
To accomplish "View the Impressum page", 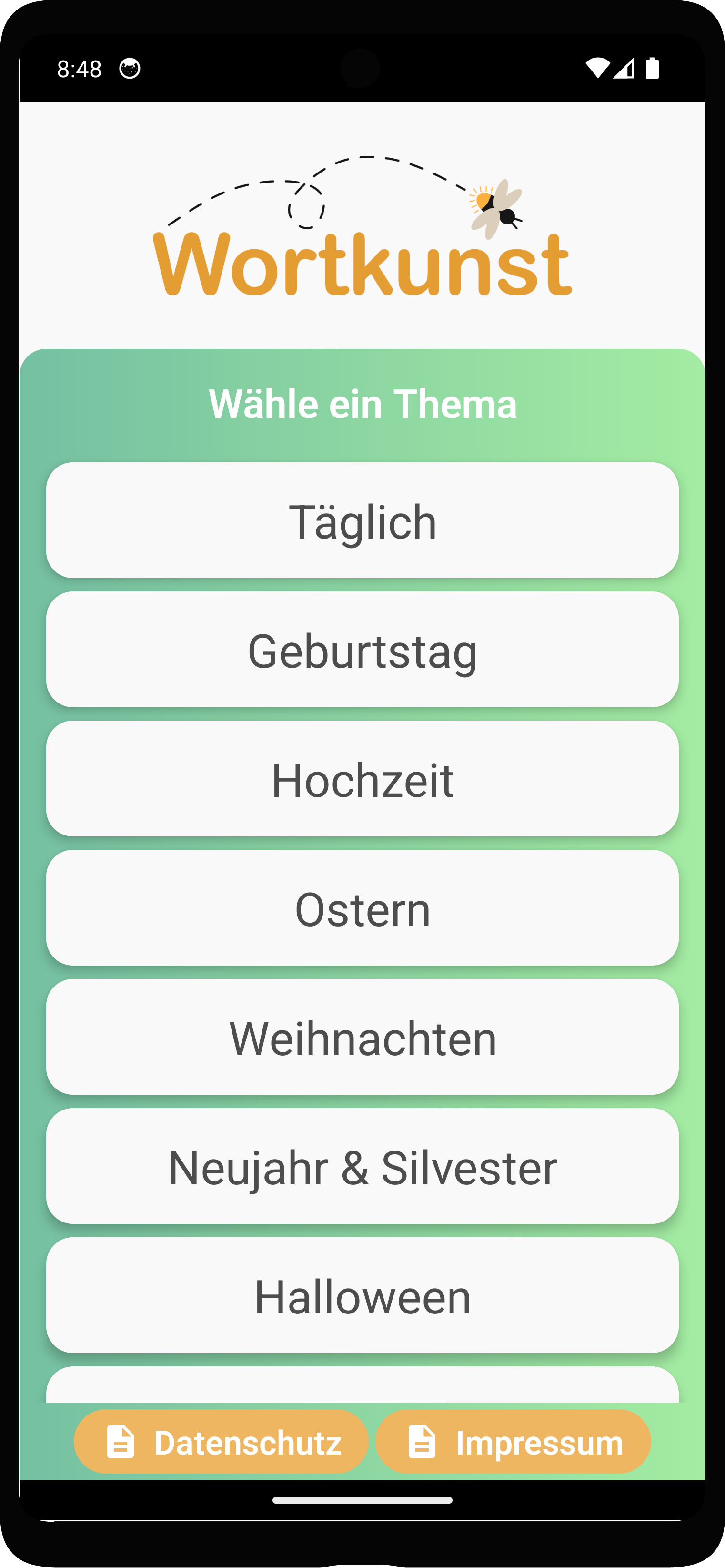I will pyautogui.click(x=513, y=1442).
